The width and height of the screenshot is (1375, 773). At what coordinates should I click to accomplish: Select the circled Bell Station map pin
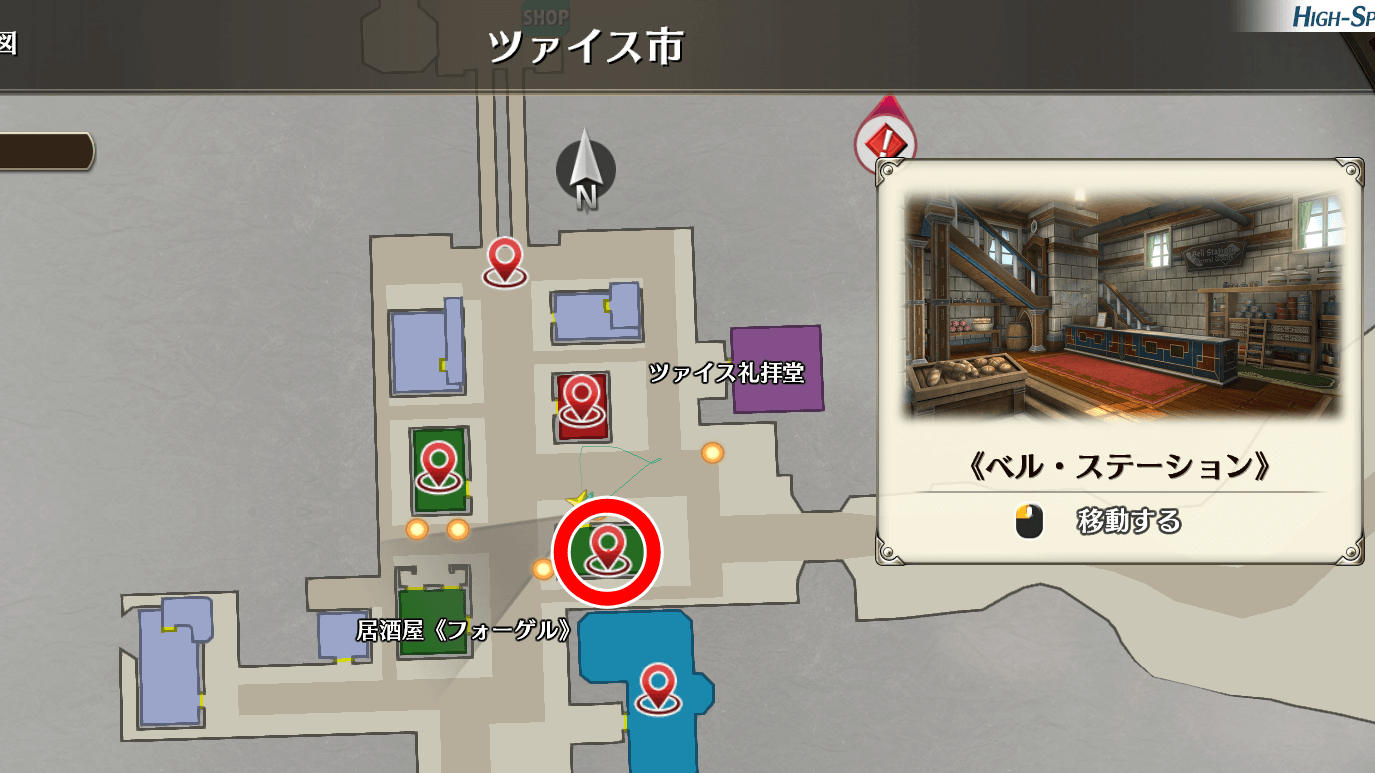[607, 548]
